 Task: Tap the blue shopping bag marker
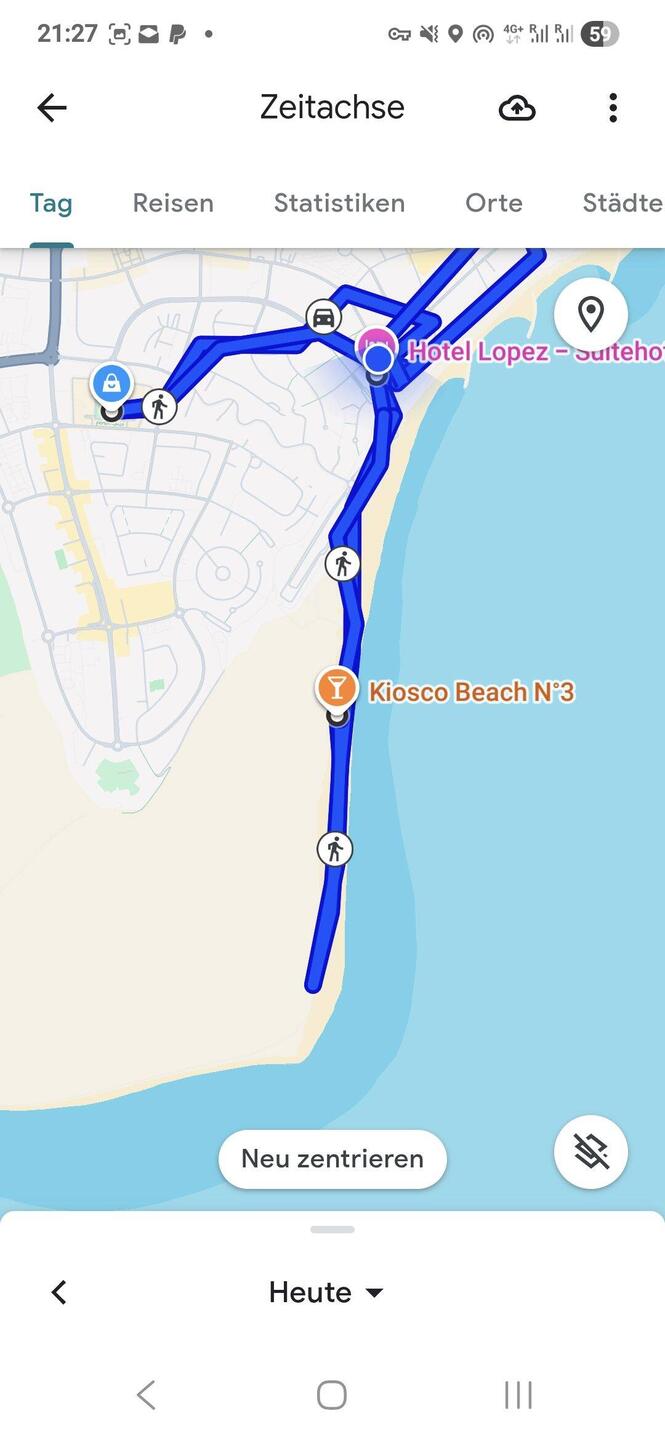(x=112, y=384)
